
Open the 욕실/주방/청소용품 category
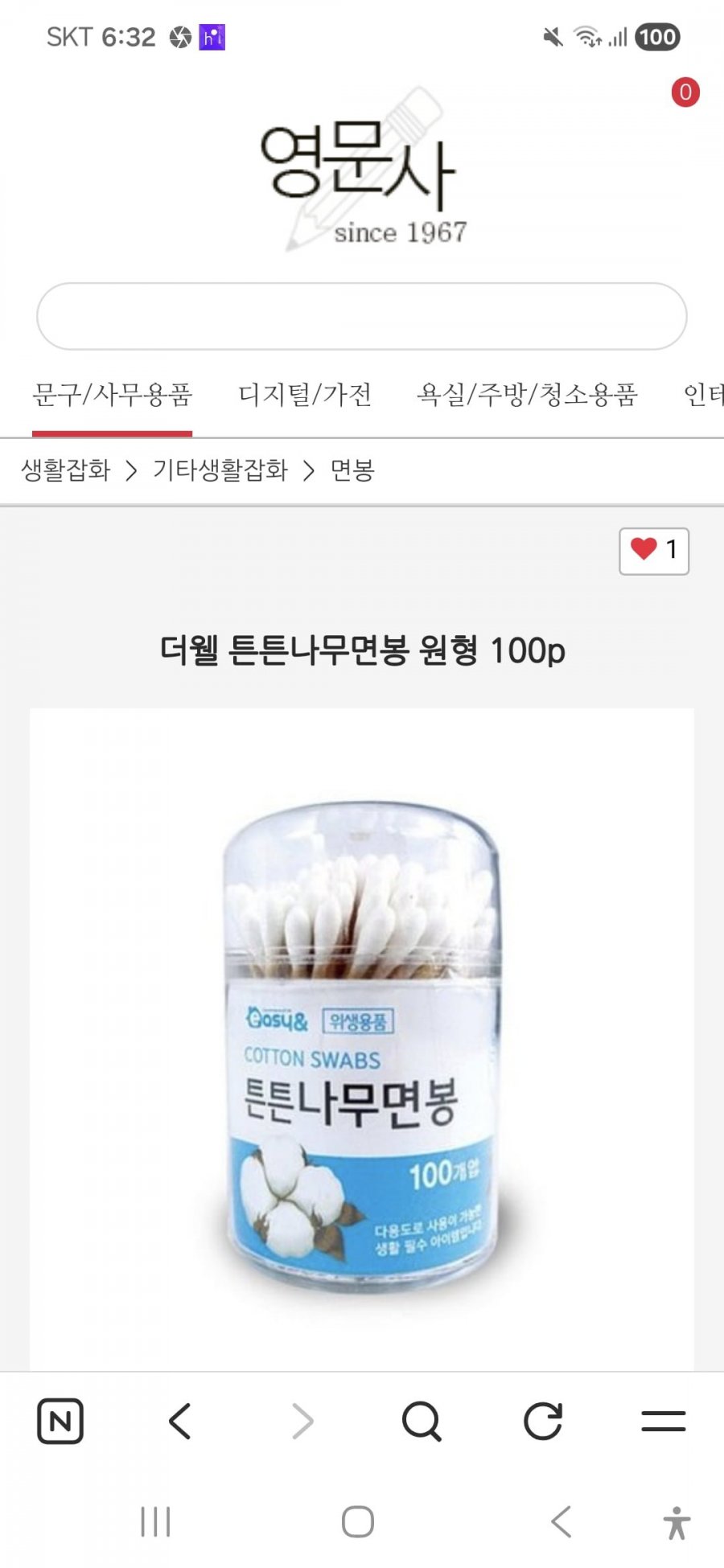point(527,395)
